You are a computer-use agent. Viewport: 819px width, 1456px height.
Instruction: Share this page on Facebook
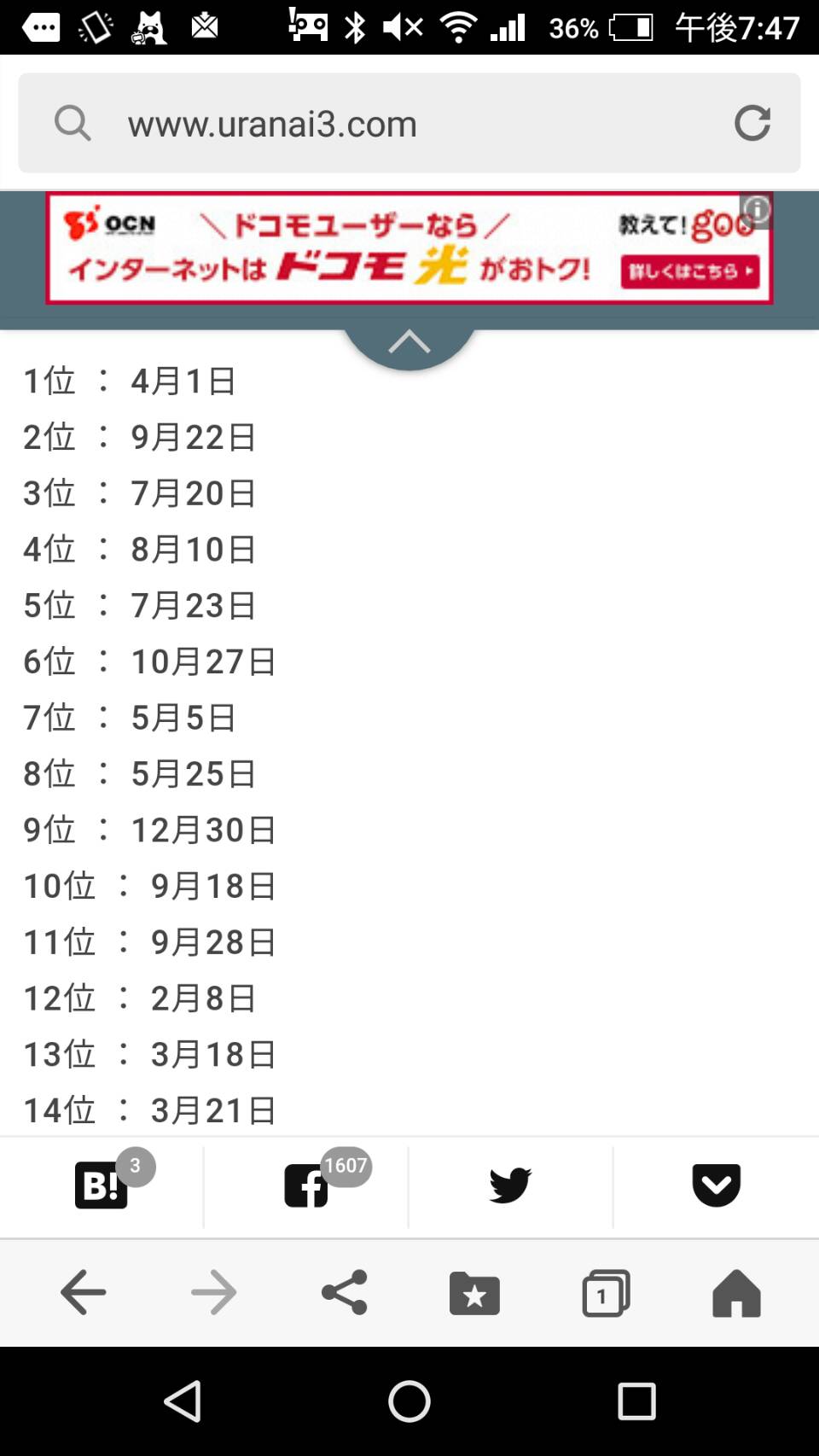pos(306,1185)
